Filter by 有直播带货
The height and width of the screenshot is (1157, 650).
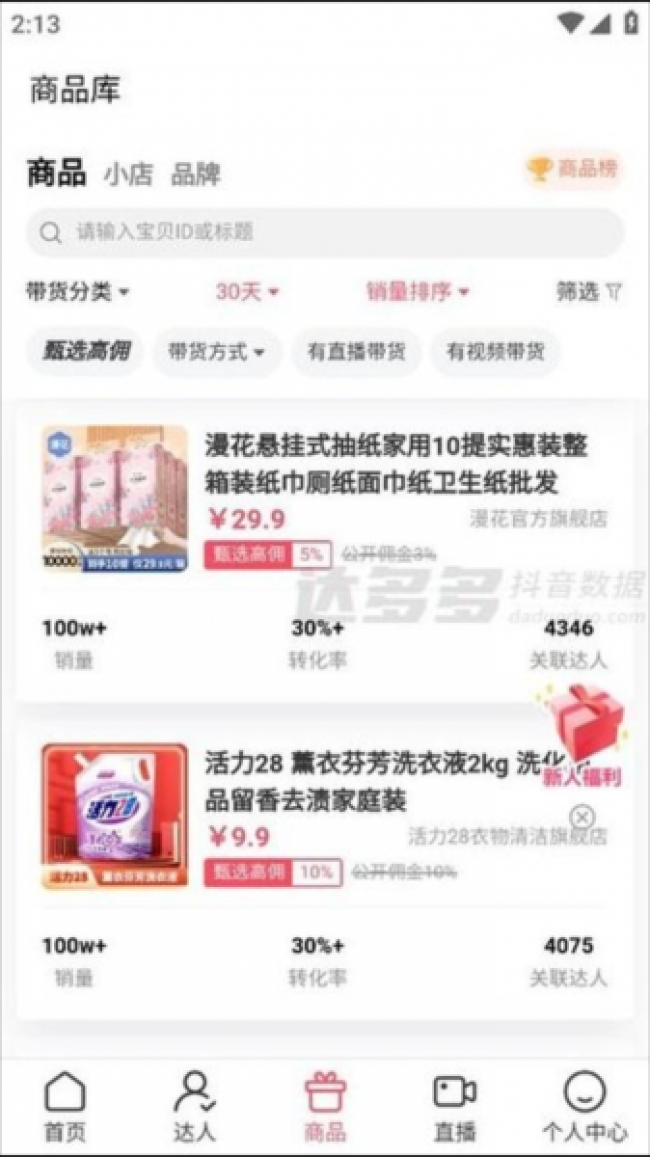(356, 352)
